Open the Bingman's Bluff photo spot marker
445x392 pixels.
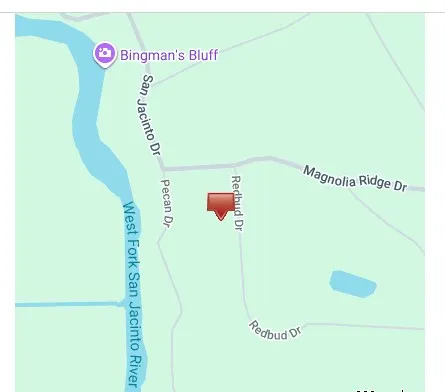[x=105, y=54]
